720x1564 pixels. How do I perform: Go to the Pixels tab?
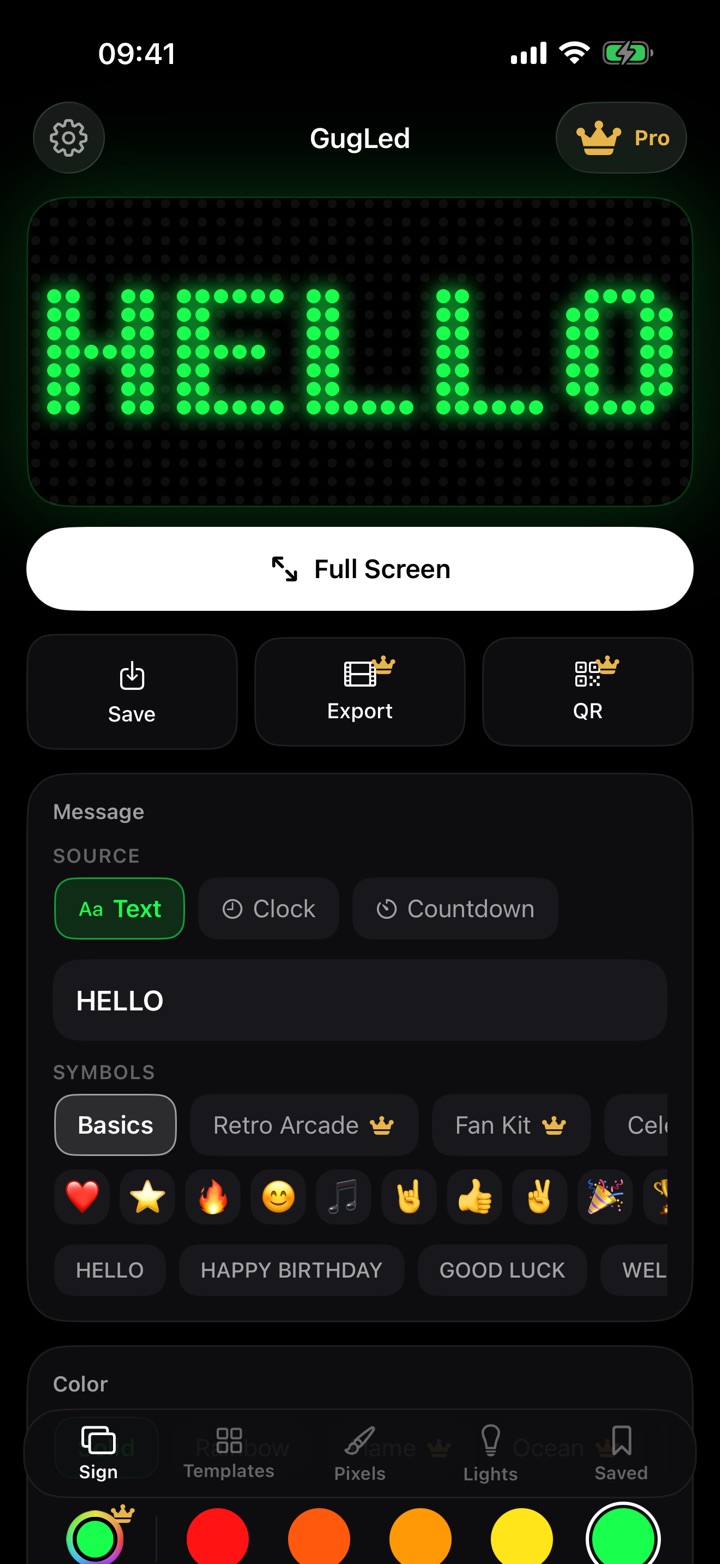coord(360,1454)
